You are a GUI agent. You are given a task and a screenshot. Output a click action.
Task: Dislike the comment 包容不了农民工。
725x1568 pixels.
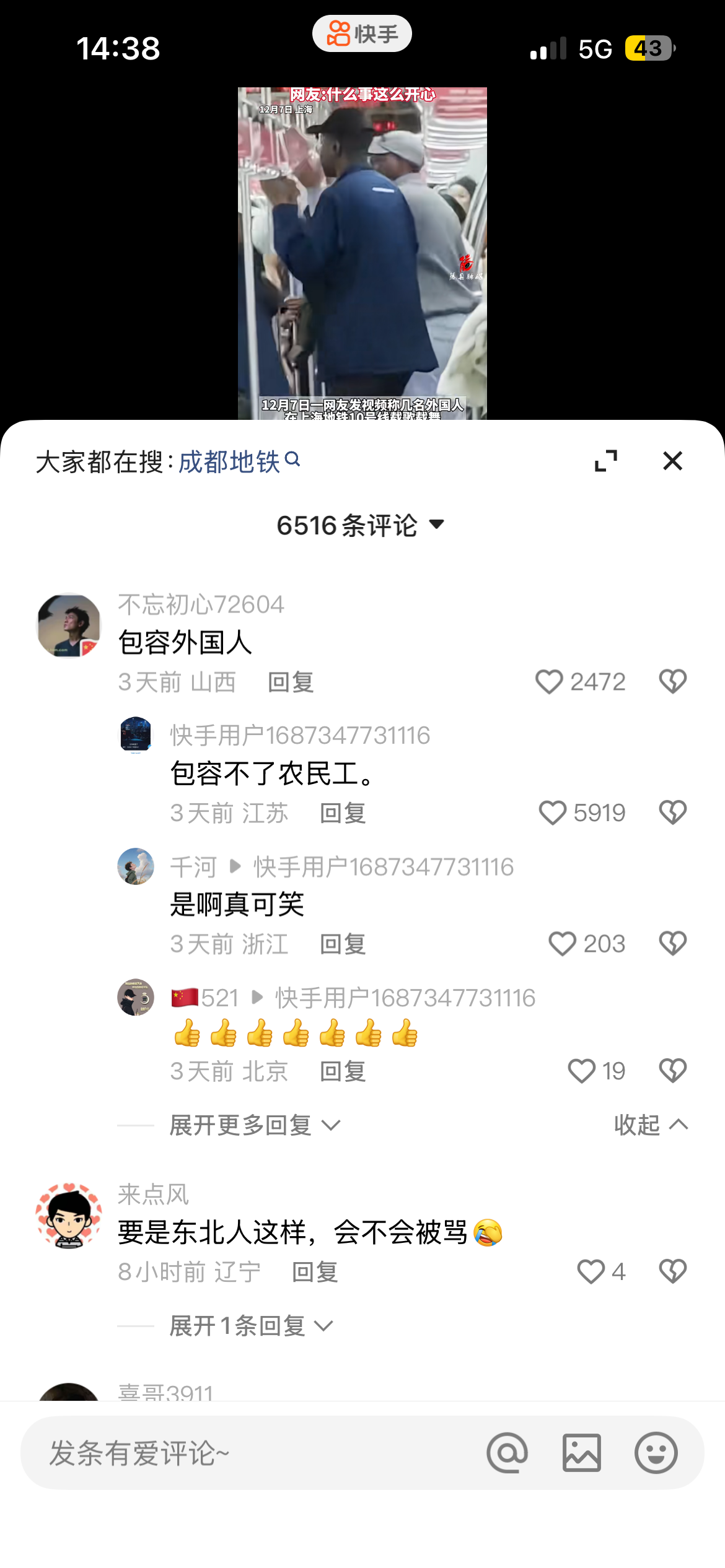click(x=672, y=812)
